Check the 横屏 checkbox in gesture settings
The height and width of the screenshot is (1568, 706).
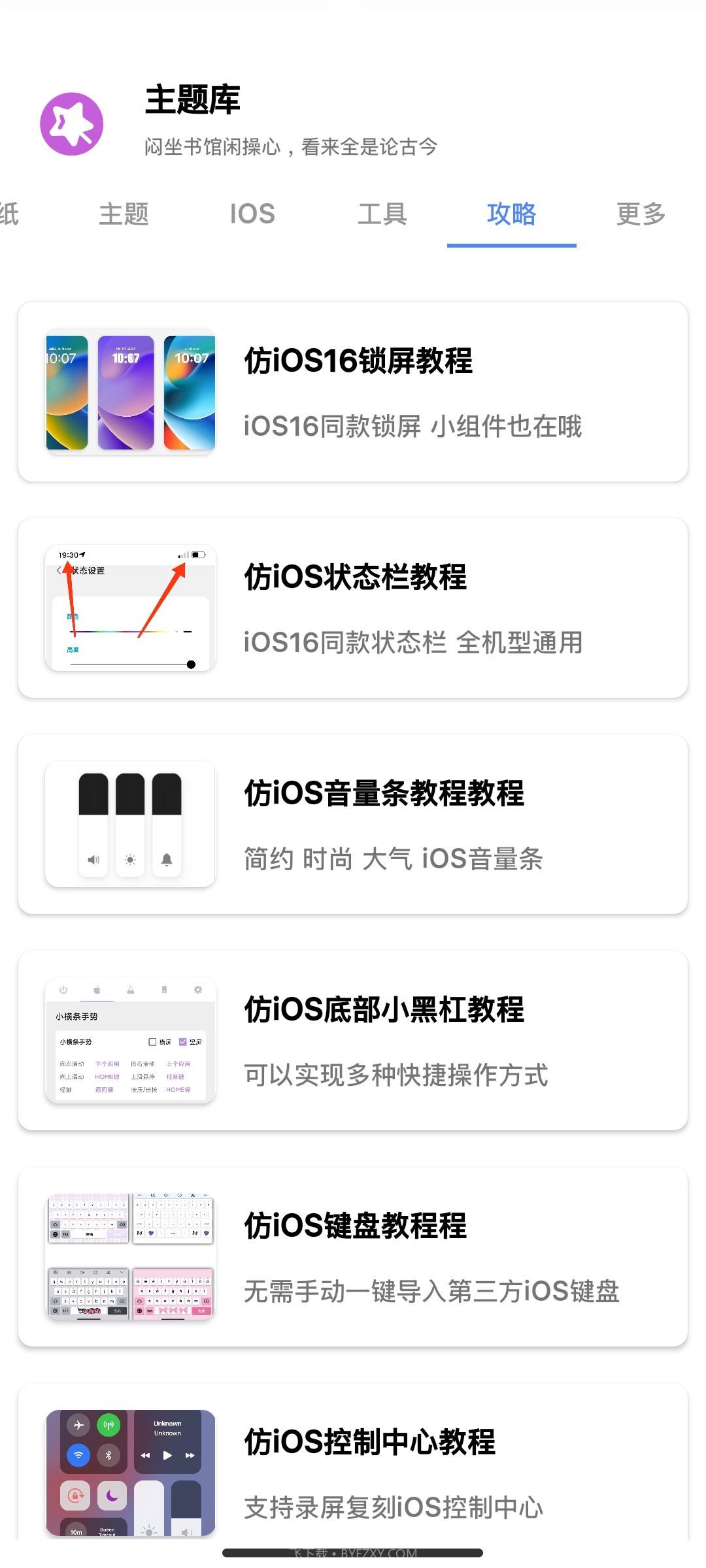[x=152, y=1042]
